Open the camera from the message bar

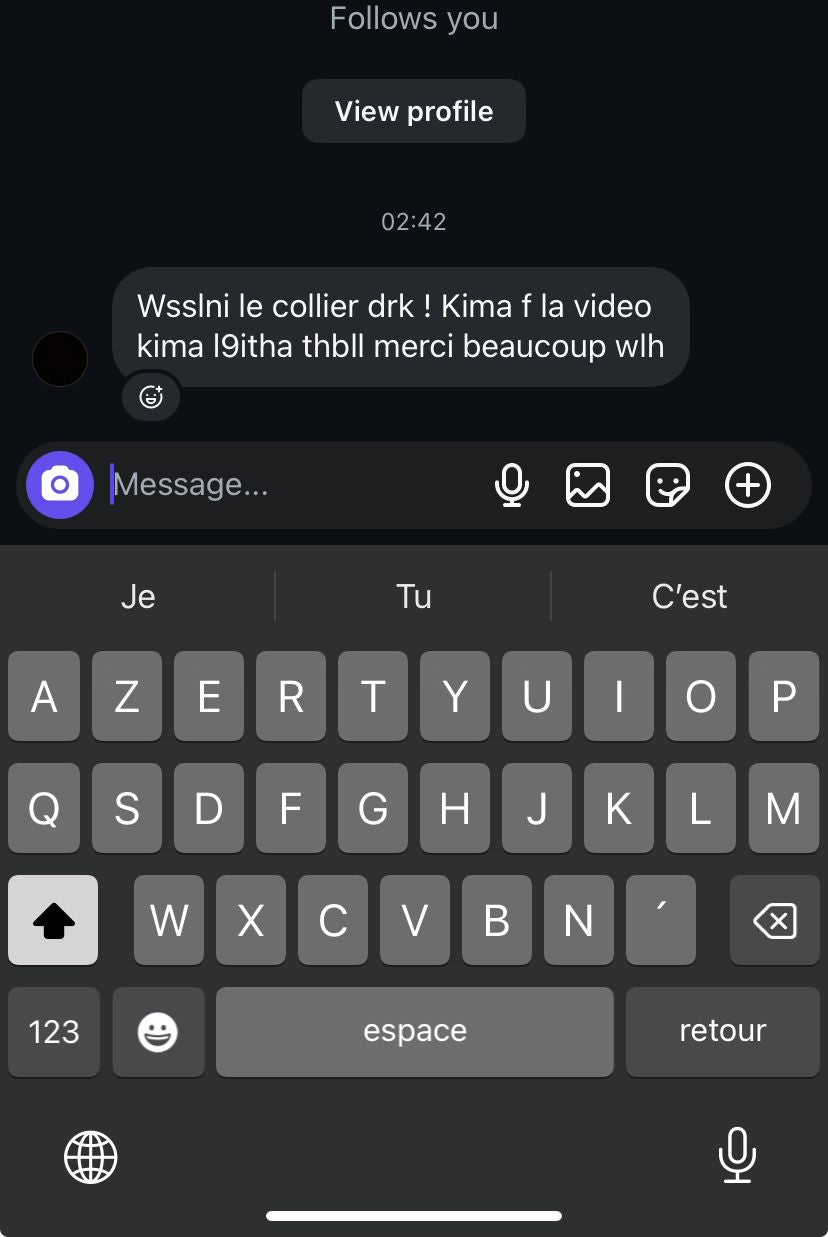(x=60, y=485)
